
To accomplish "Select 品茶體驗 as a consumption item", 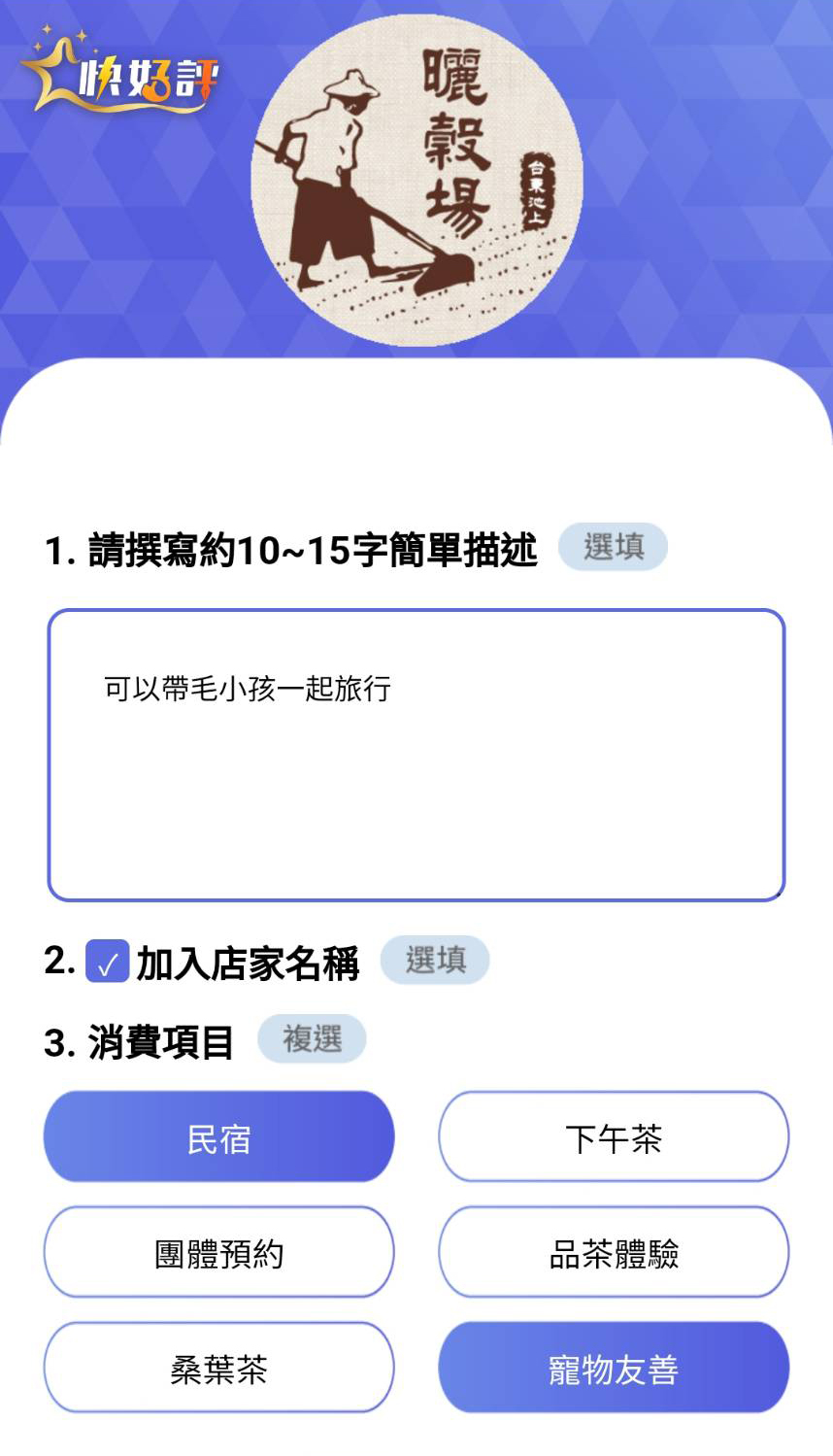I will click(x=613, y=1252).
